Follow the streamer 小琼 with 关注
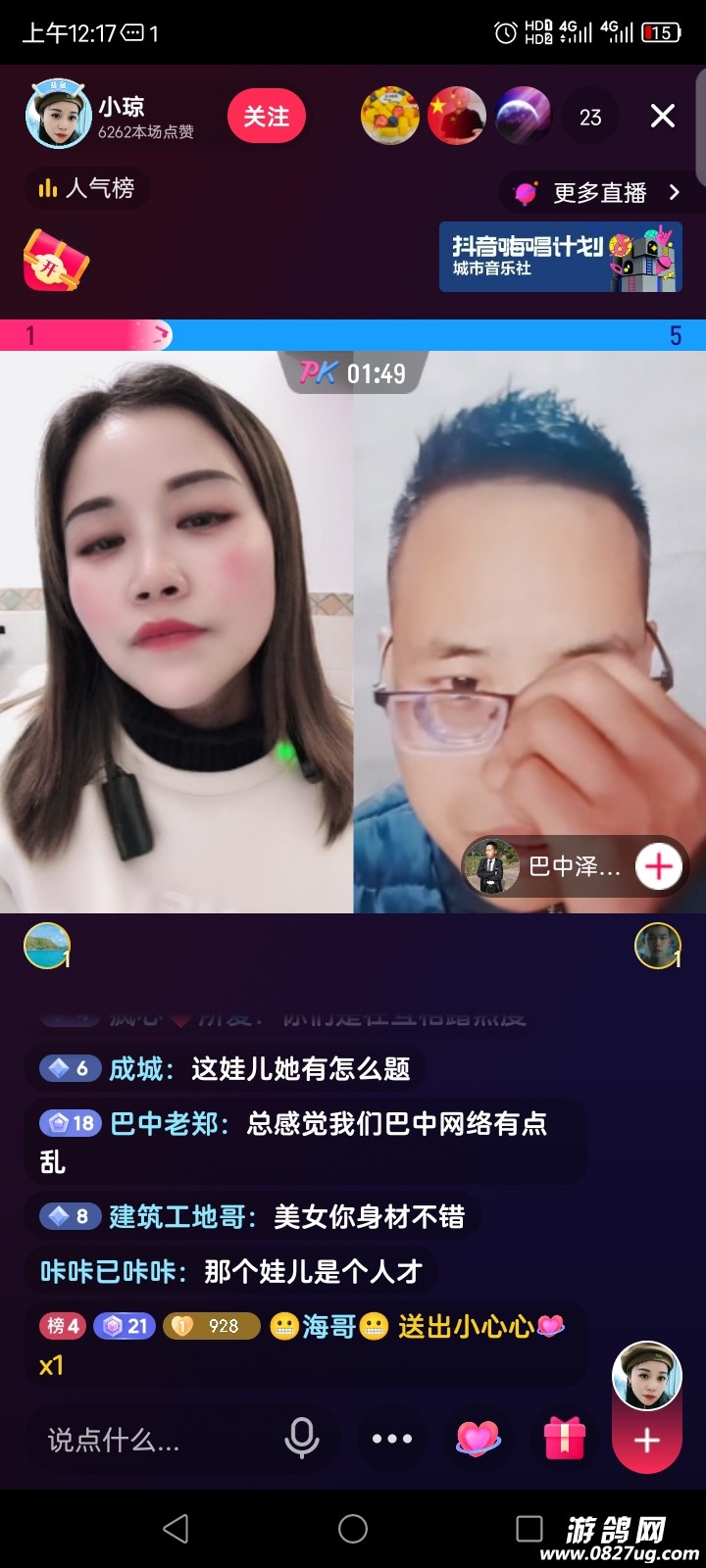 click(x=266, y=117)
